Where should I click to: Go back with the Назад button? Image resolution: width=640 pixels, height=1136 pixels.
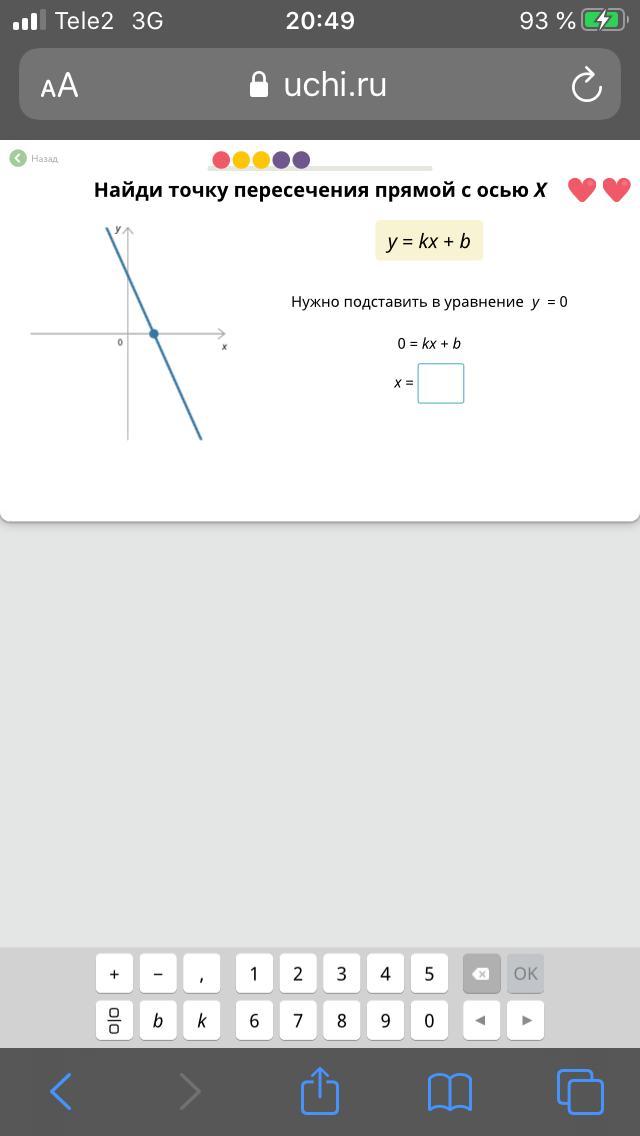pos(34,158)
